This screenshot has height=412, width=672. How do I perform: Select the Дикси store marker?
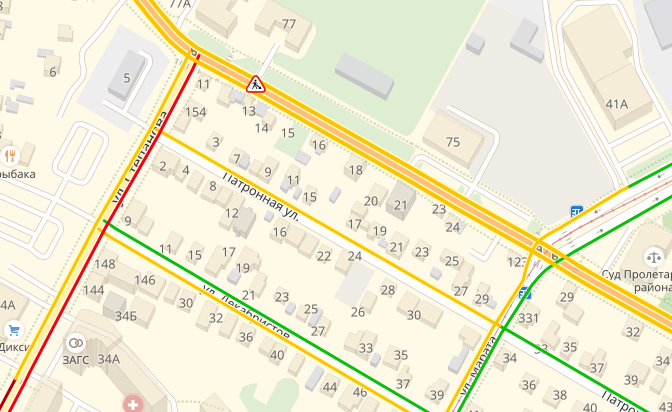(14, 329)
